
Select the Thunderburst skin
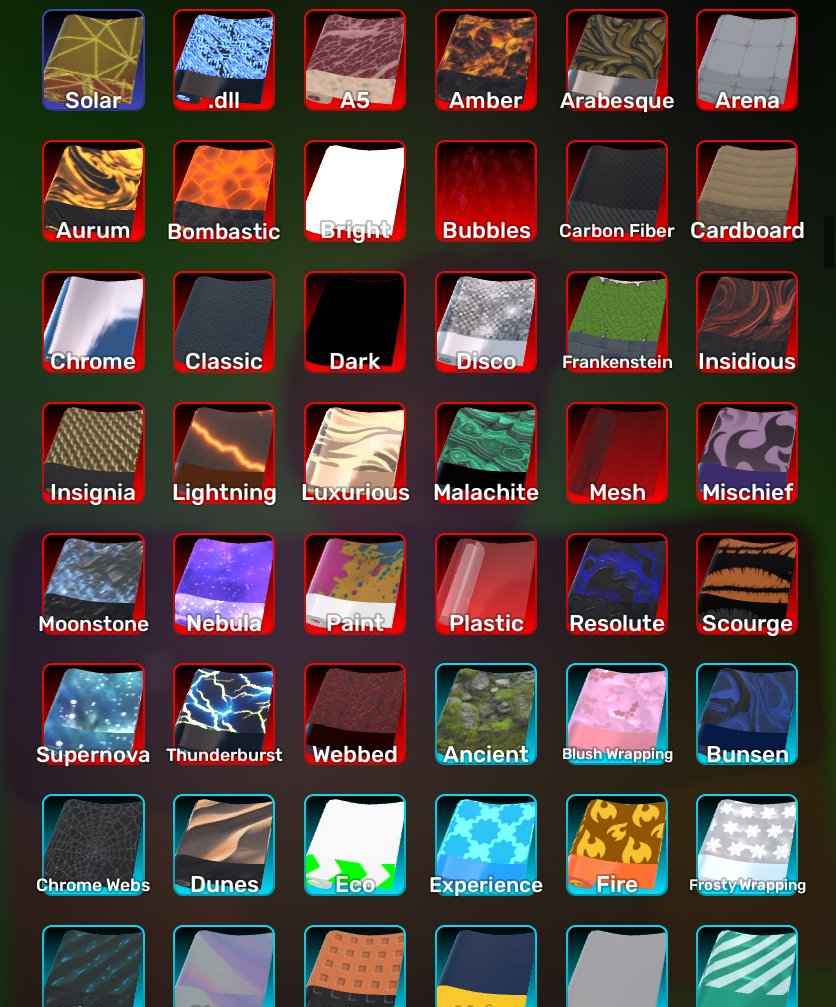224,714
